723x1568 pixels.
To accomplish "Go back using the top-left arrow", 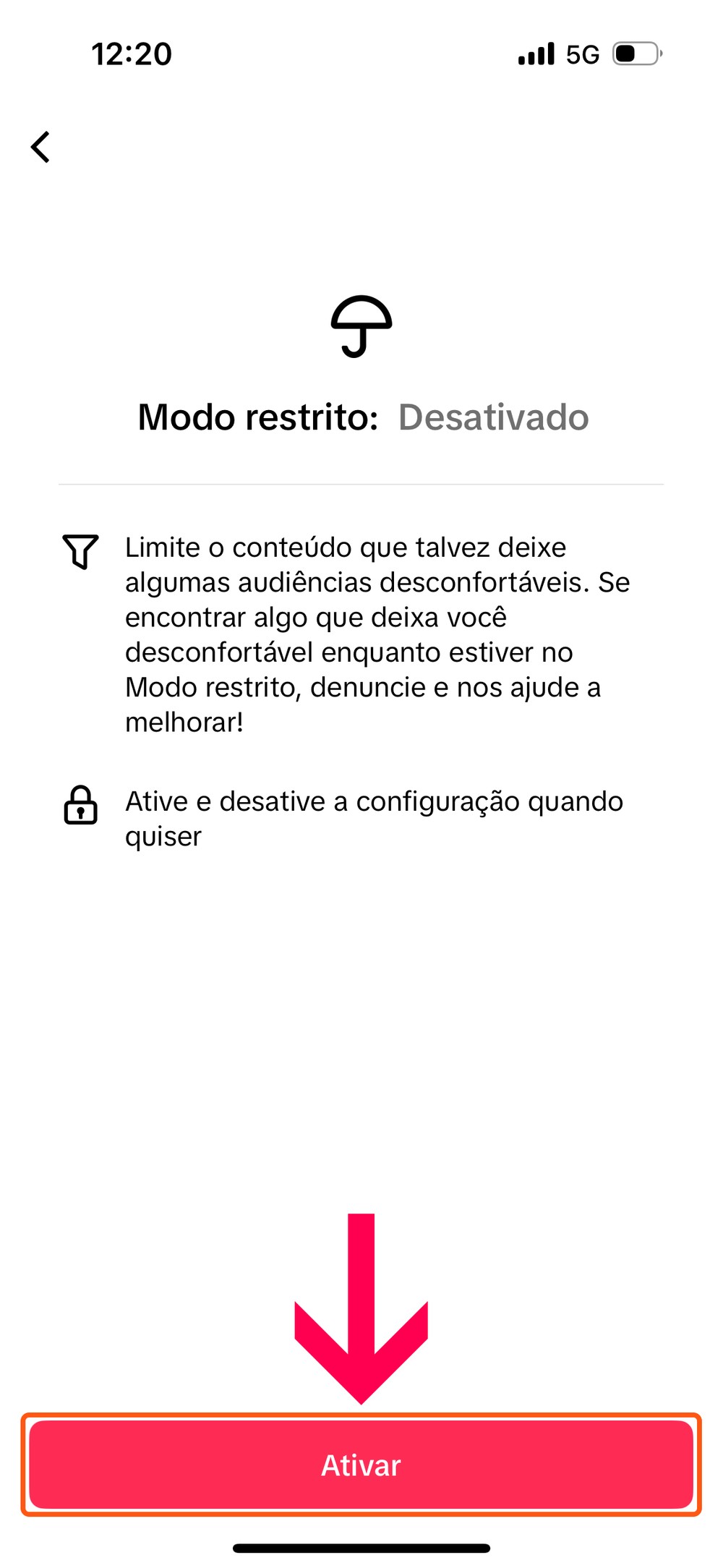I will [40, 147].
